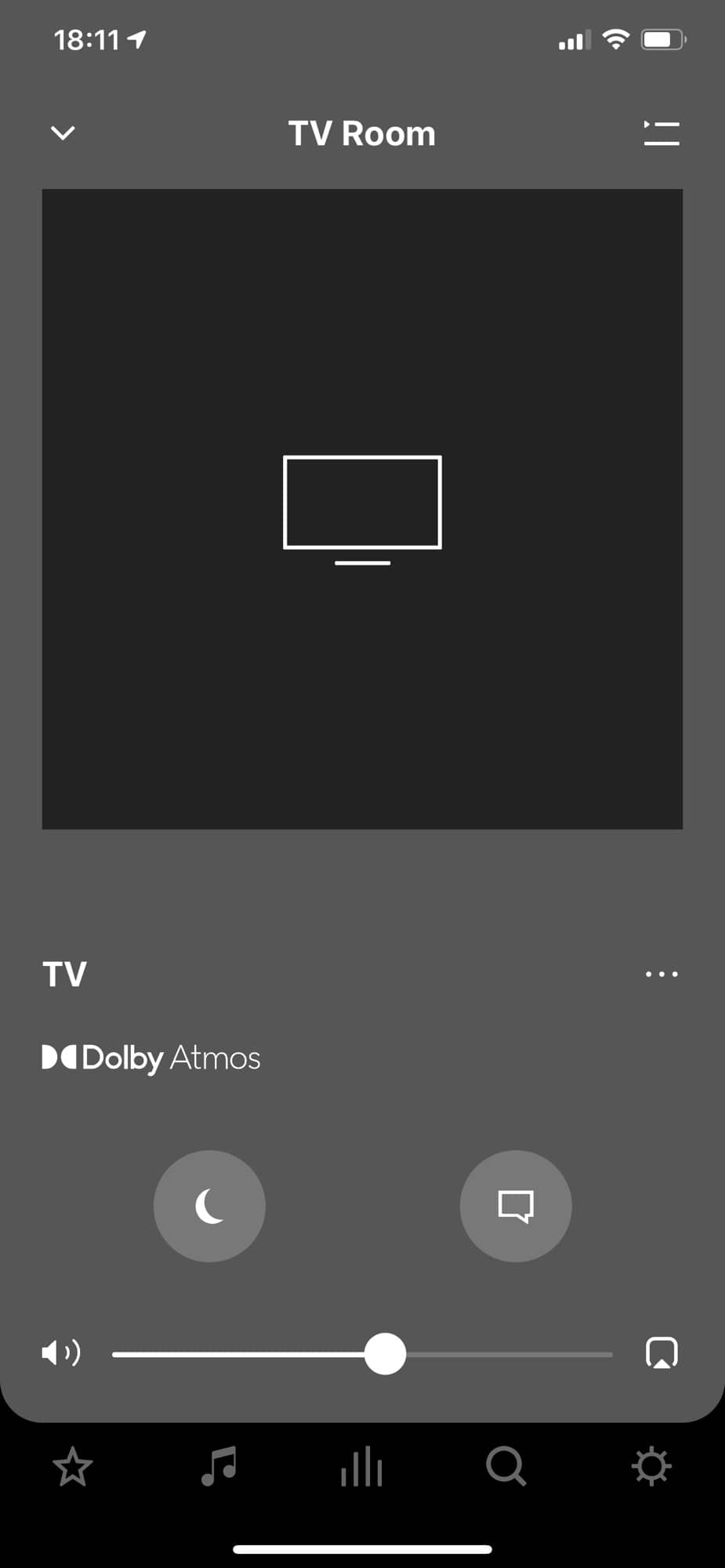Image resolution: width=725 pixels, height=1568 pixels.
Task: Open the queue list icon
Action: 661,133
